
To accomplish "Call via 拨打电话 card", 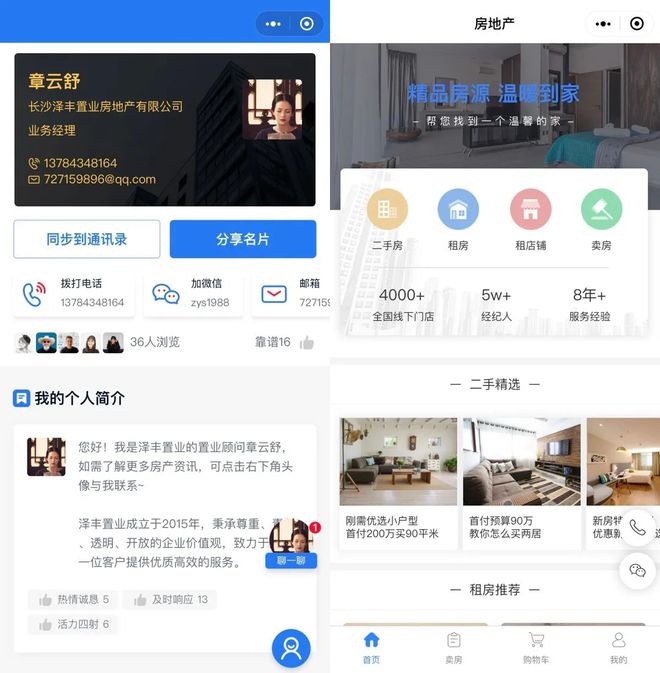I will [76, 293].
